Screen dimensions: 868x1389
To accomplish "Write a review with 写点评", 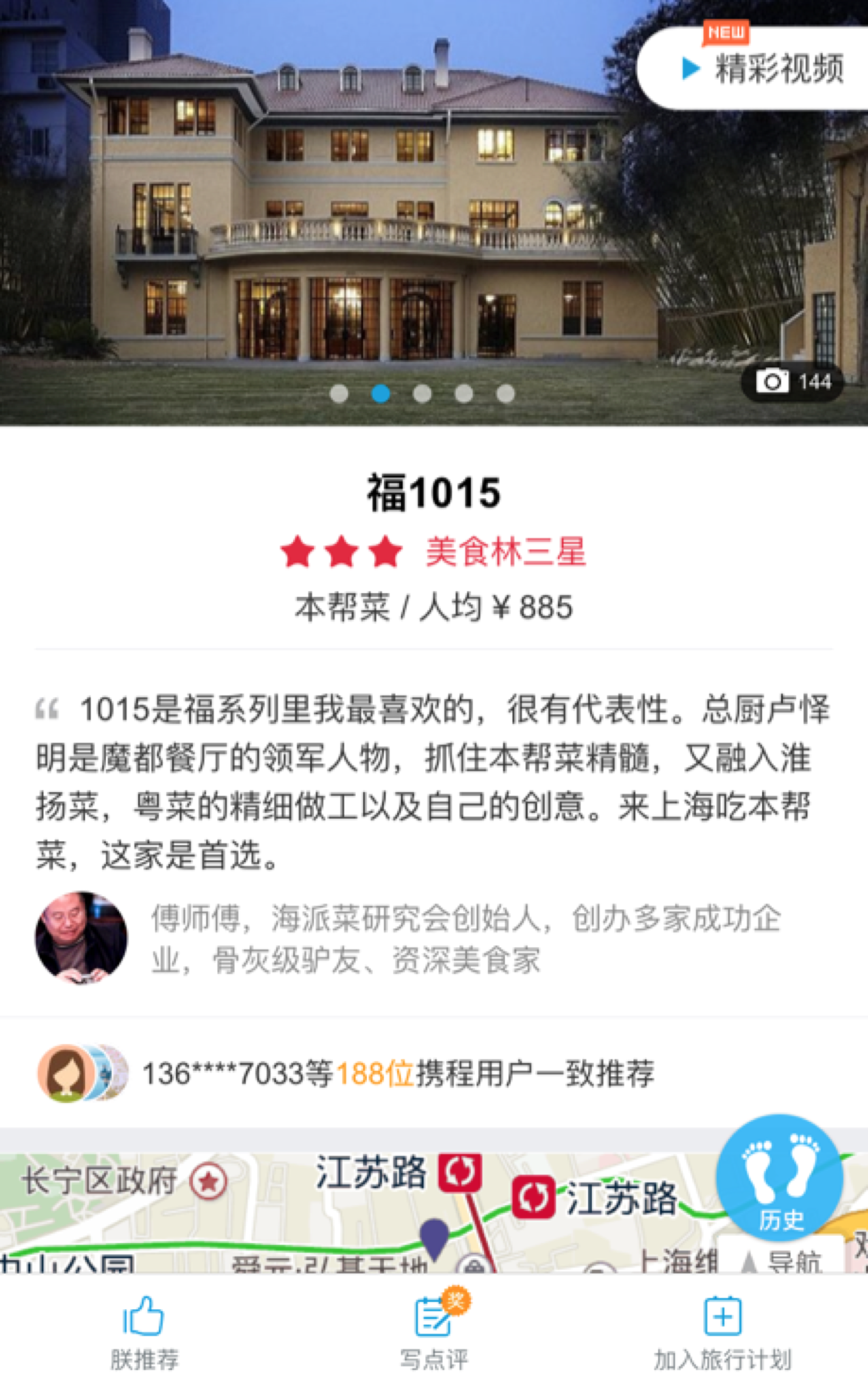I will pos(434,1332).
